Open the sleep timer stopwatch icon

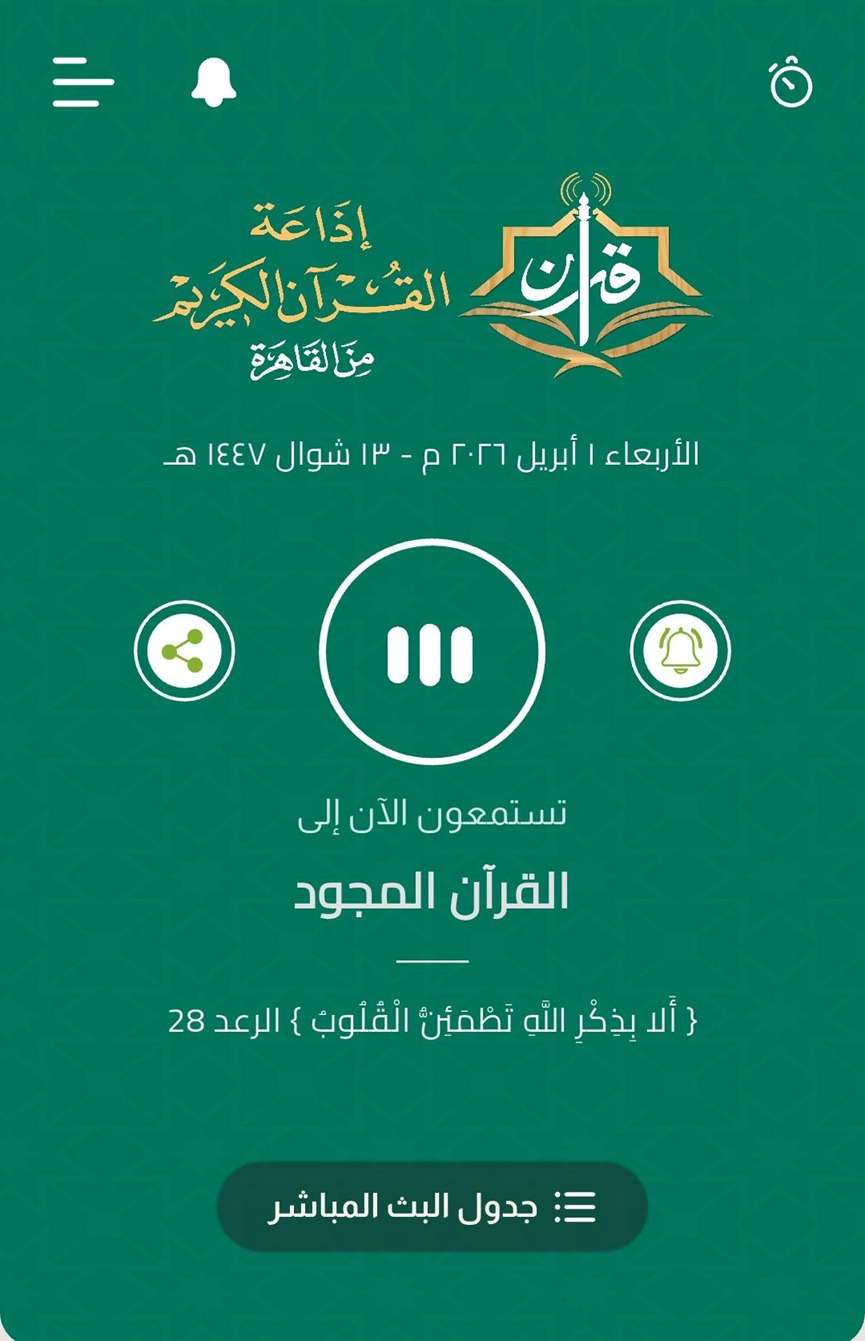point(790,84)
